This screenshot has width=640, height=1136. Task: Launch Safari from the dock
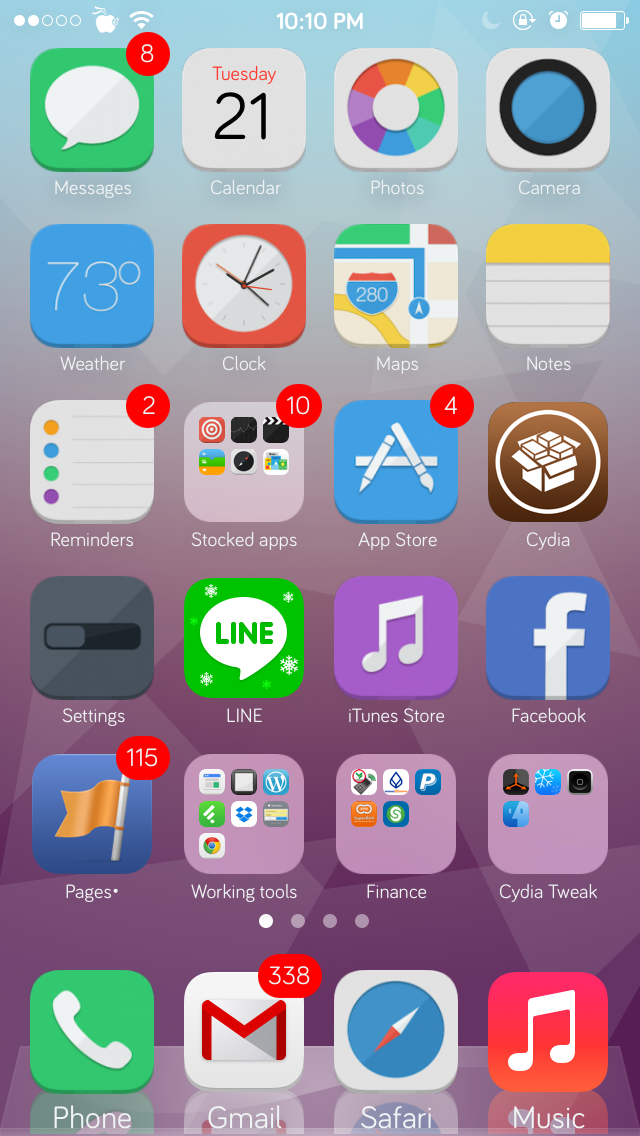pyautogui.click(x=396, y=1032)
